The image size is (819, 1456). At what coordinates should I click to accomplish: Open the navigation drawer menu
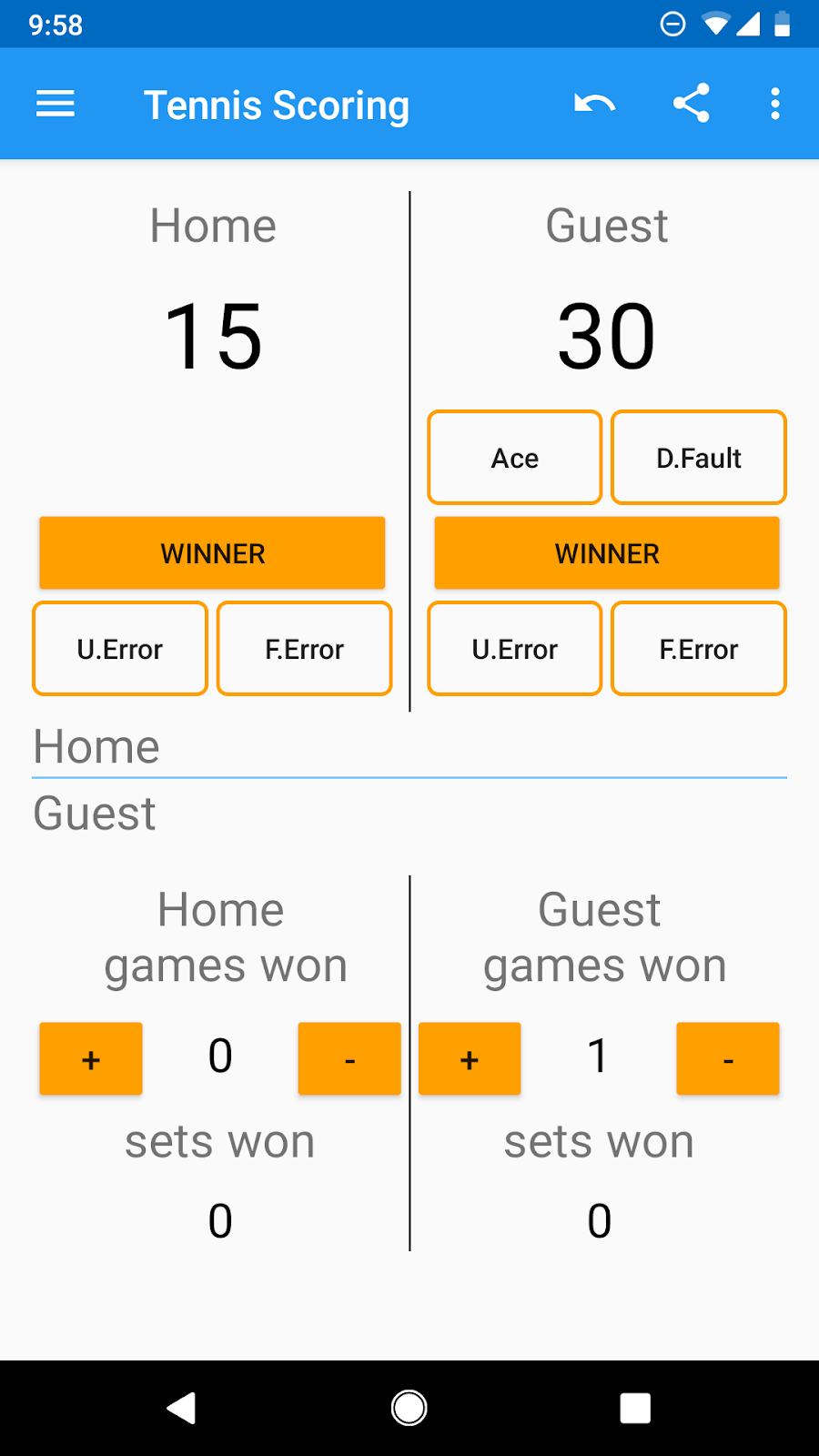[x=55, y=104]
